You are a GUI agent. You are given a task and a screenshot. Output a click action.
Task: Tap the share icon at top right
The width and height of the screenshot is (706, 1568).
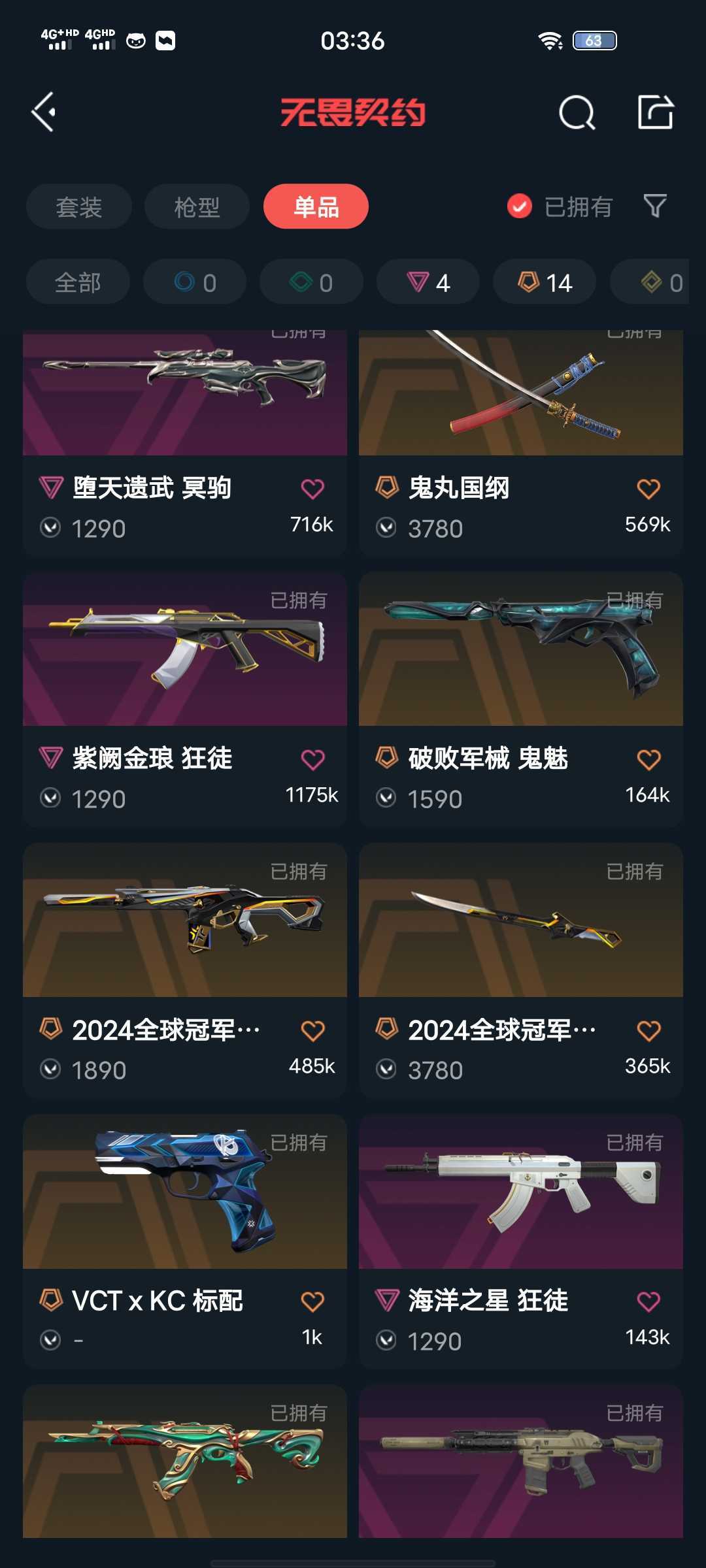[x=656, y=112]
